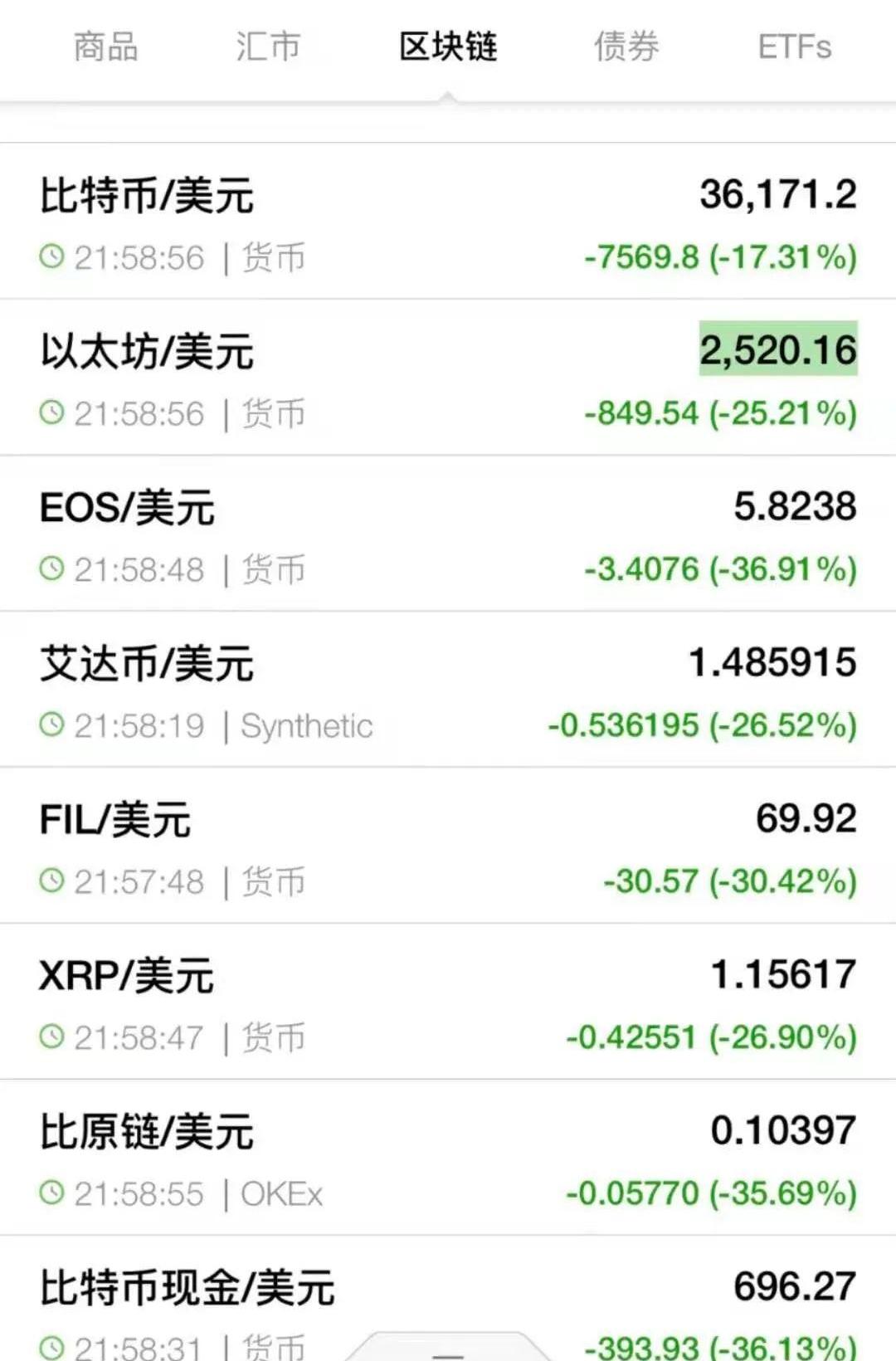Switch to the 债券 tab
This screenshot has height=1361, width=896.
pyautogui.click(x=626, y=46)
